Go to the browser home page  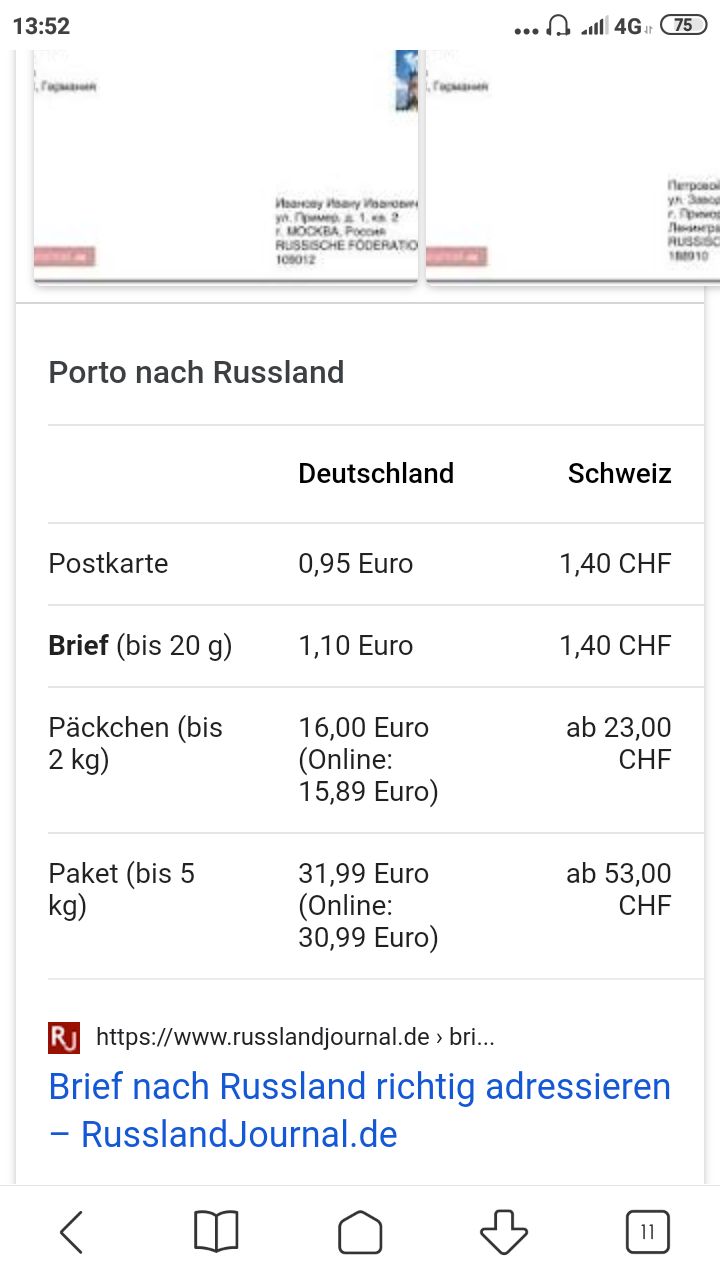(360, 1232)
